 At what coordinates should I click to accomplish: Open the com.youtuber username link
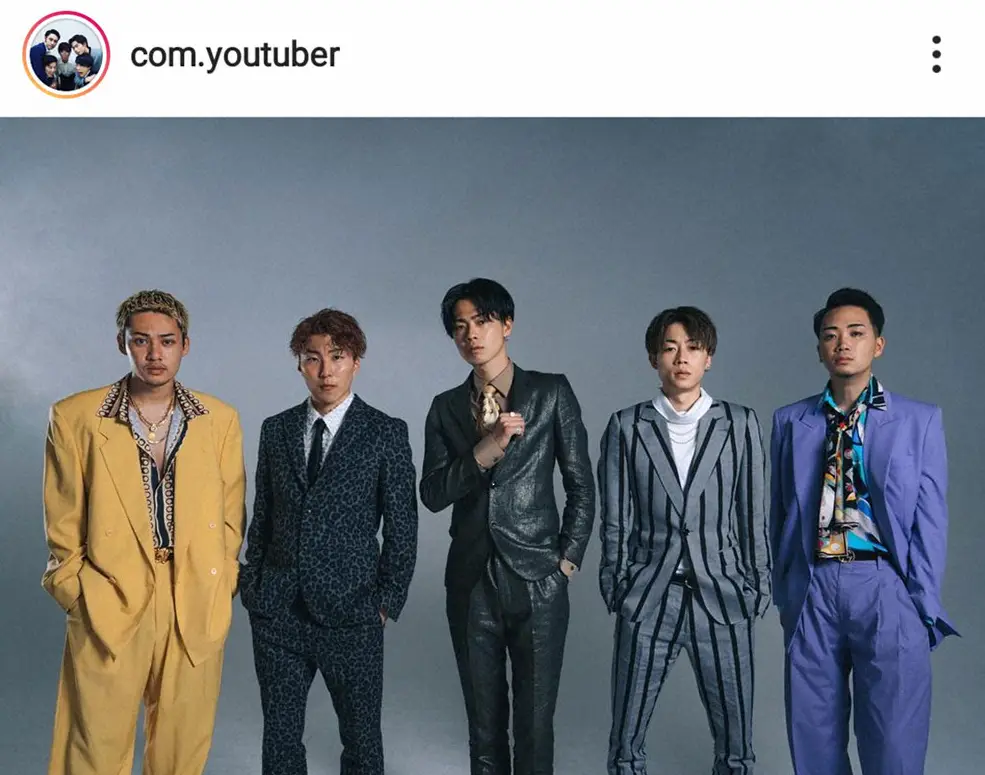(x=235, y=54)
